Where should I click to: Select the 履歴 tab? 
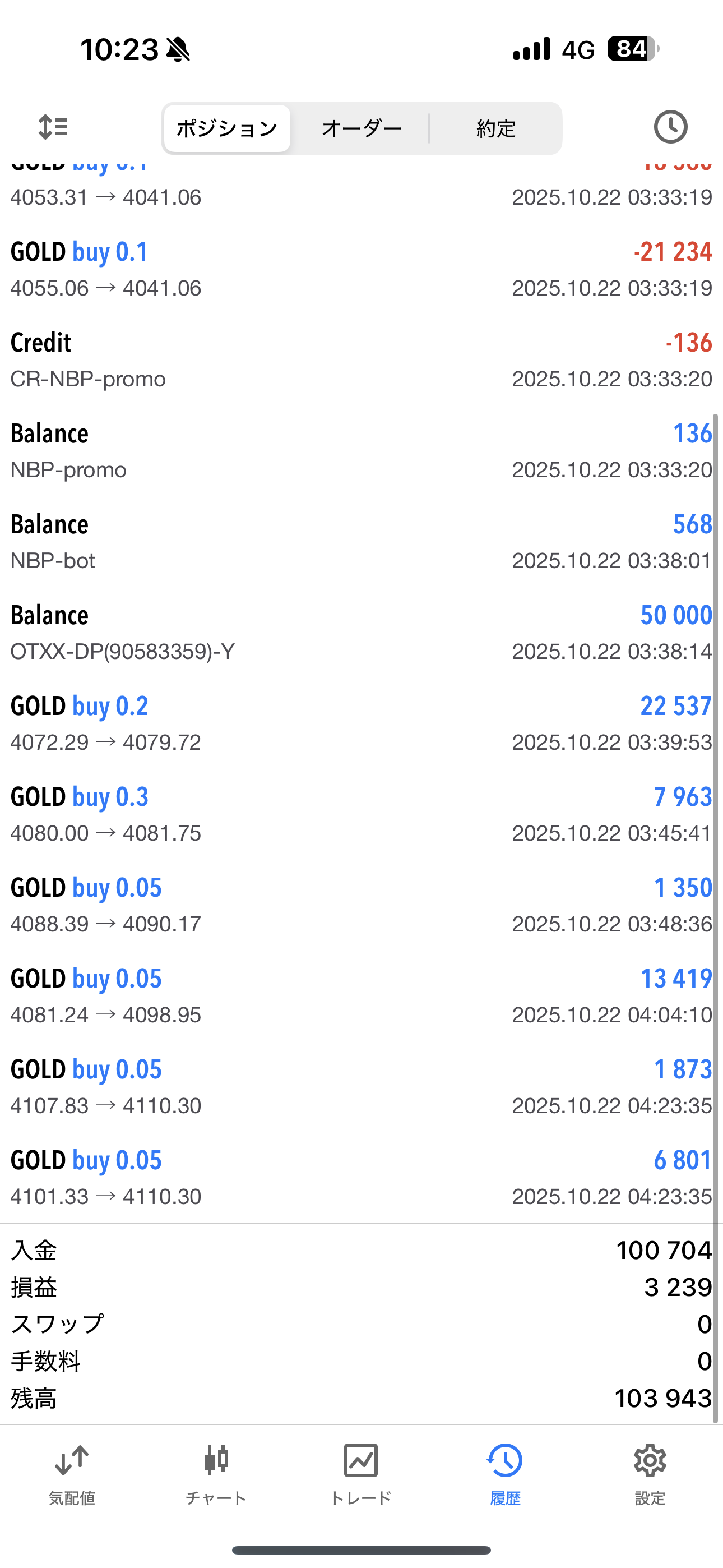click(505, 1473)
